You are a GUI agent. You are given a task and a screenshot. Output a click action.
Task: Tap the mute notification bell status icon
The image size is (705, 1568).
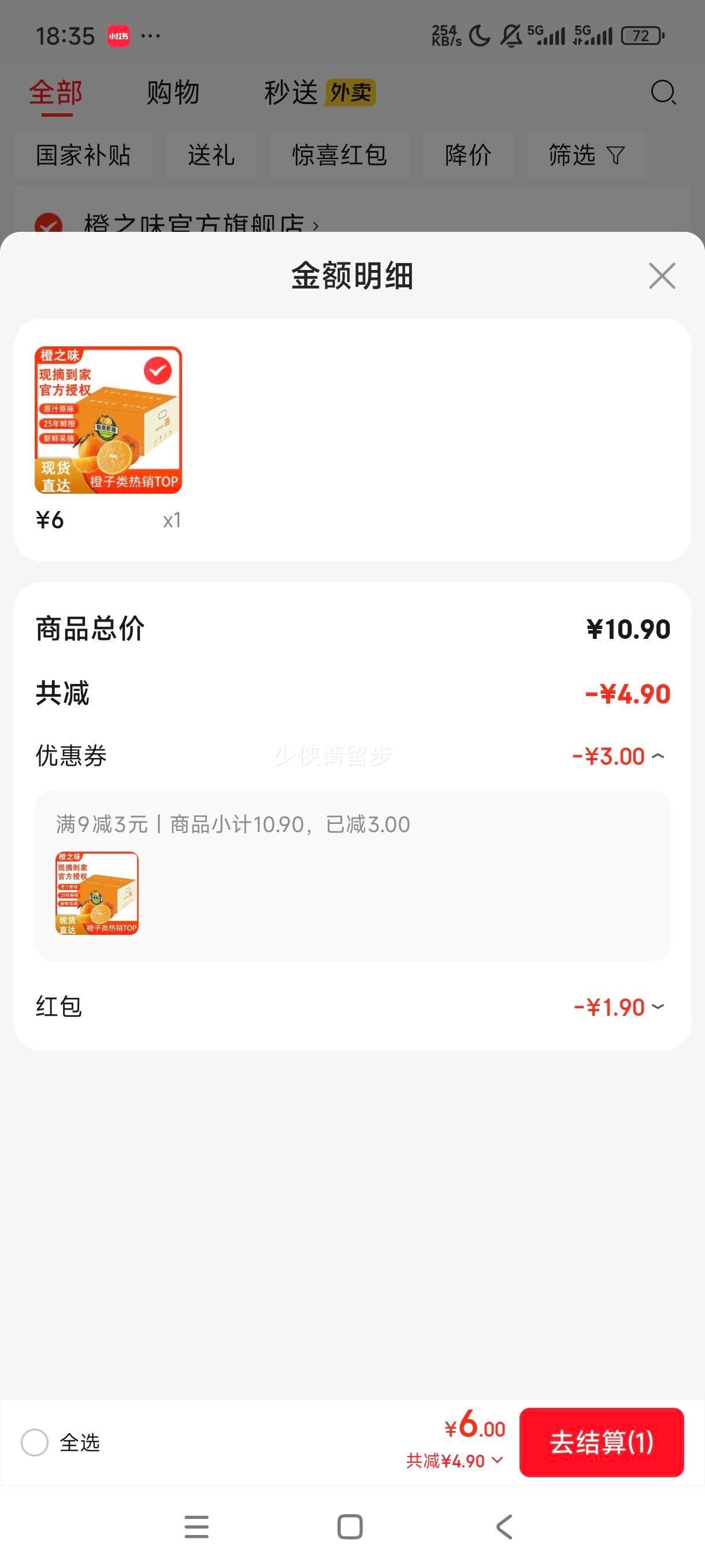[511, 35]
